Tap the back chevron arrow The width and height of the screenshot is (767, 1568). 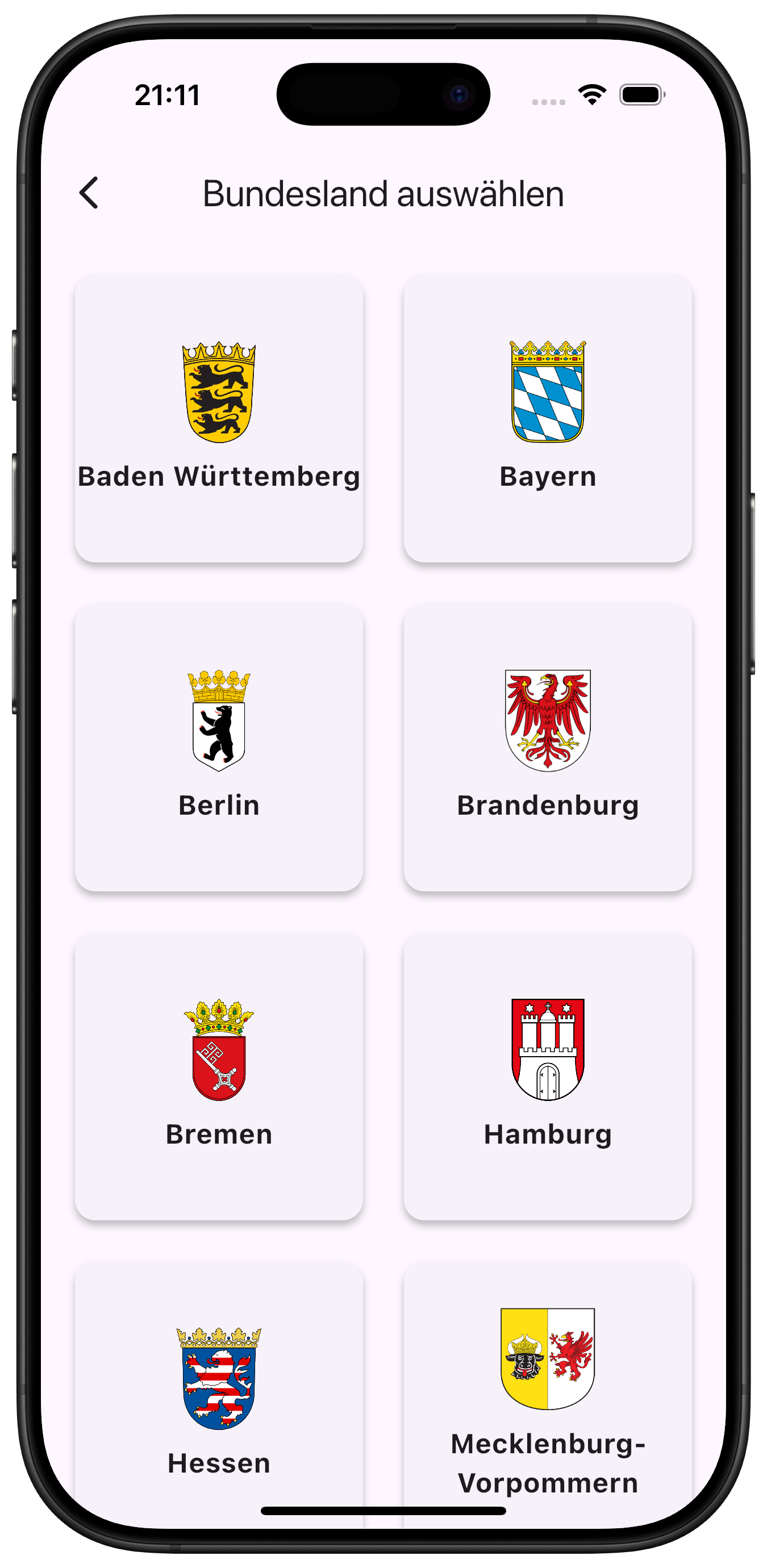click(90, 193)
